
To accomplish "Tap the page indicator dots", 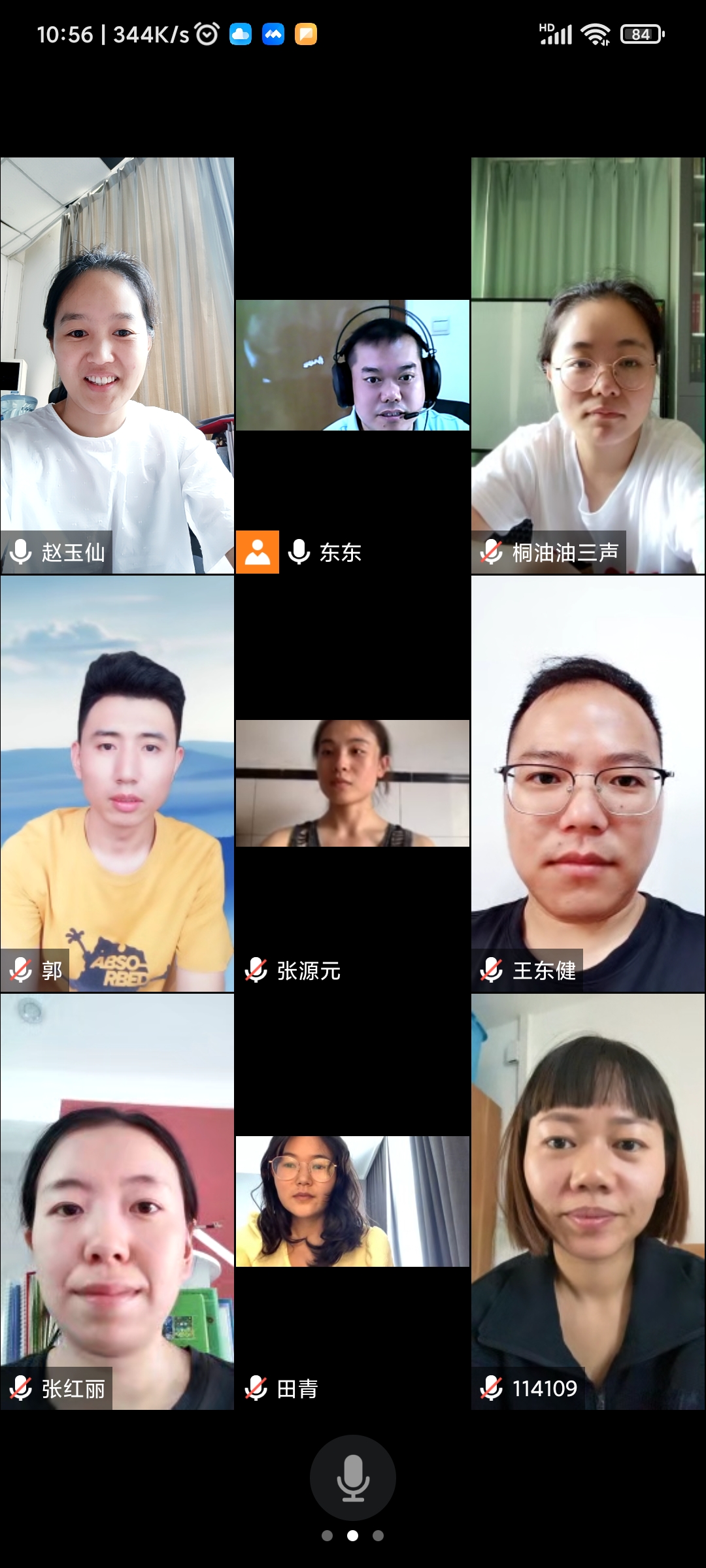I will [352, 1535].
